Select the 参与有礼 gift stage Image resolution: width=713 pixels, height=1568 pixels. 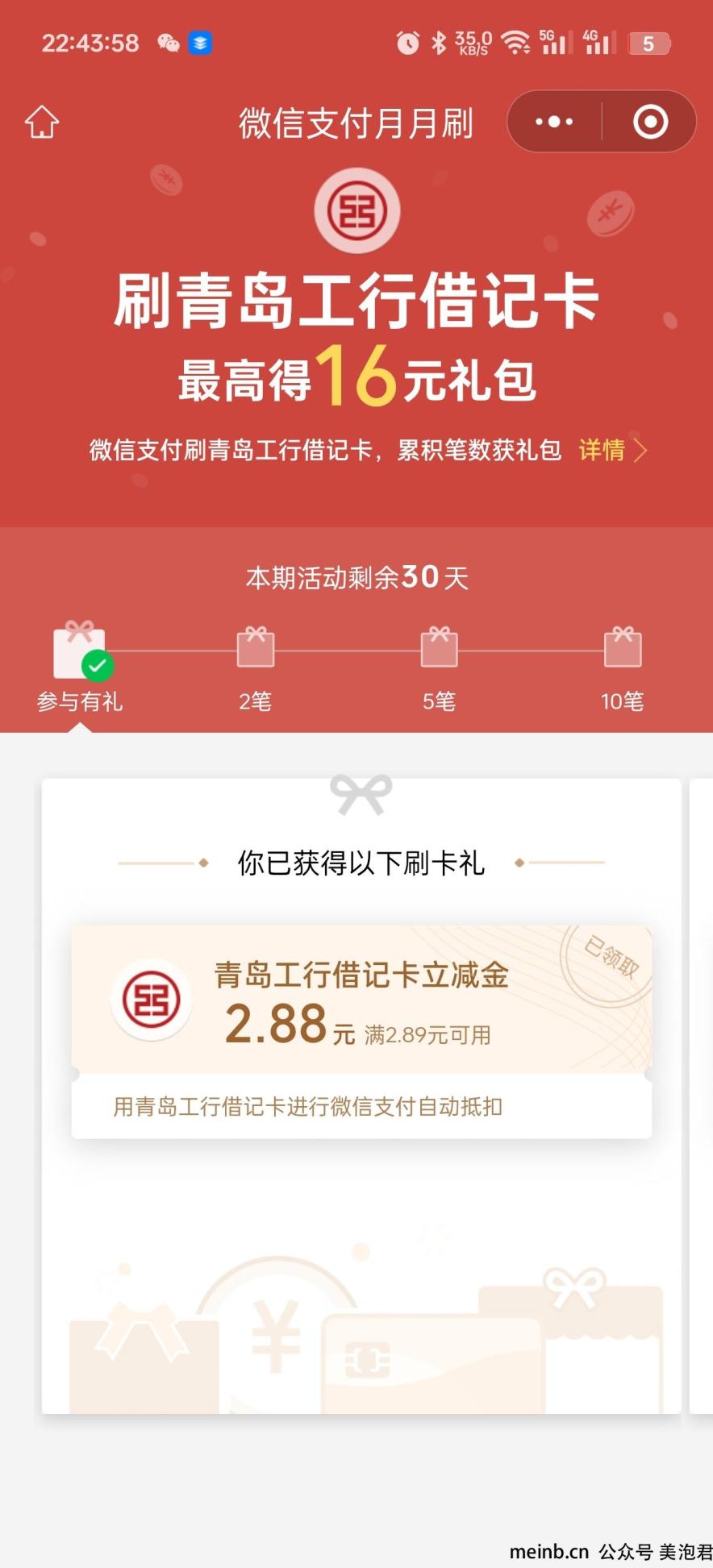coord(79,665)
